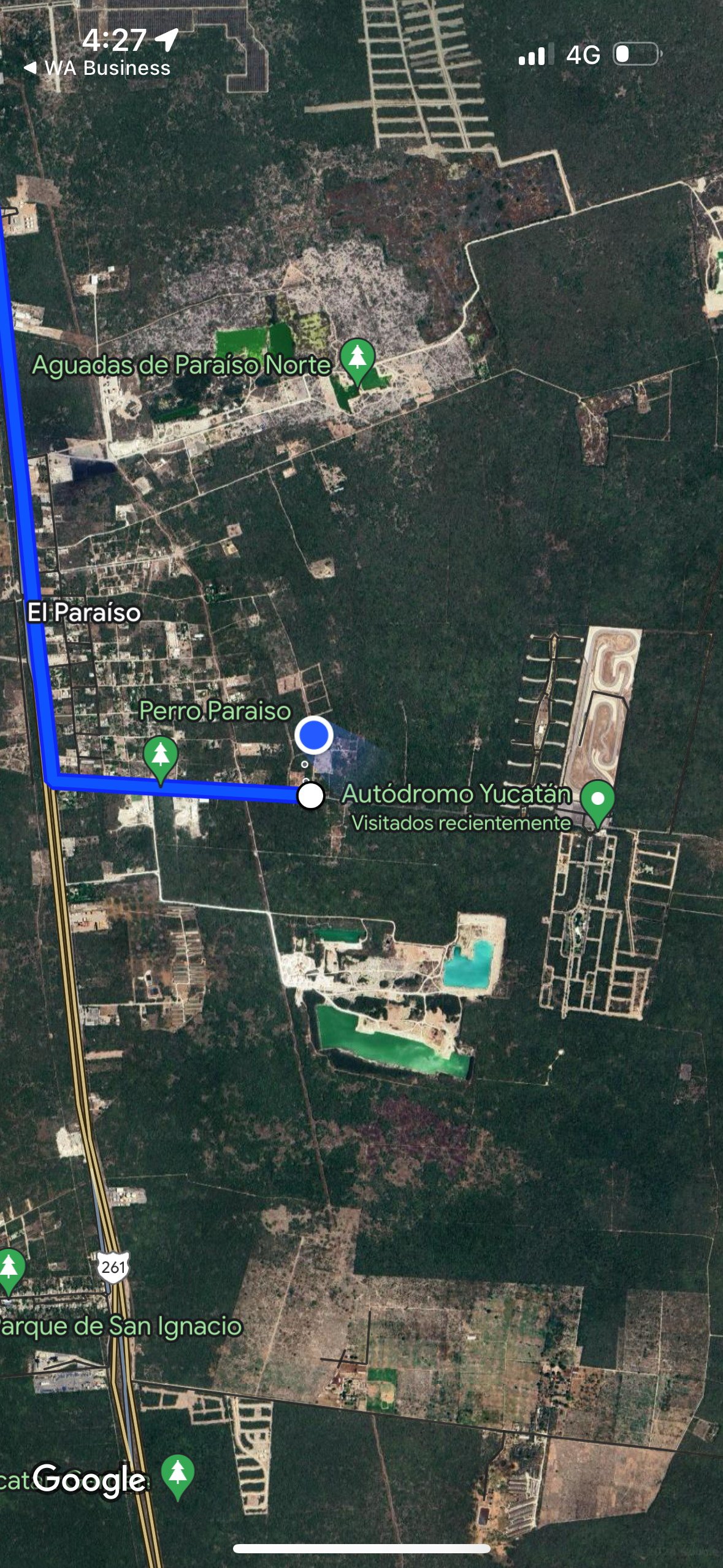Image resolution: width=723 pixels, height=1568 pixels.
Task: Return to WA Business app
Action: pos(97,68)
